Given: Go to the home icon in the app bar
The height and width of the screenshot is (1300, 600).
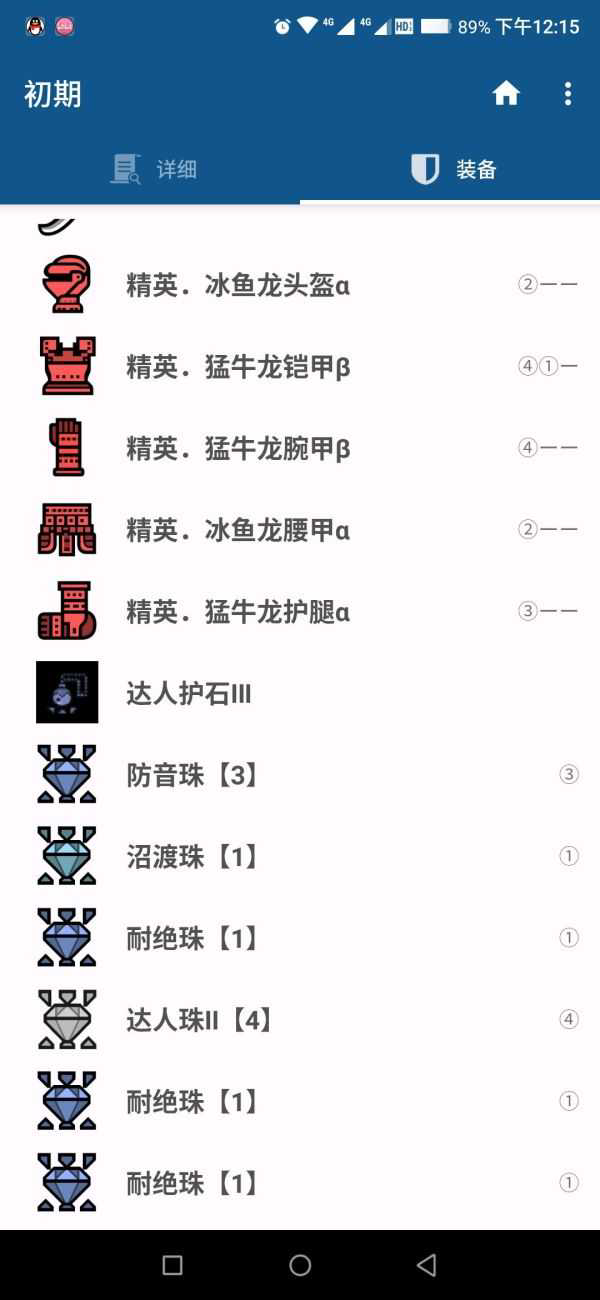Looking at the screenshot, I should pos(506,94).
